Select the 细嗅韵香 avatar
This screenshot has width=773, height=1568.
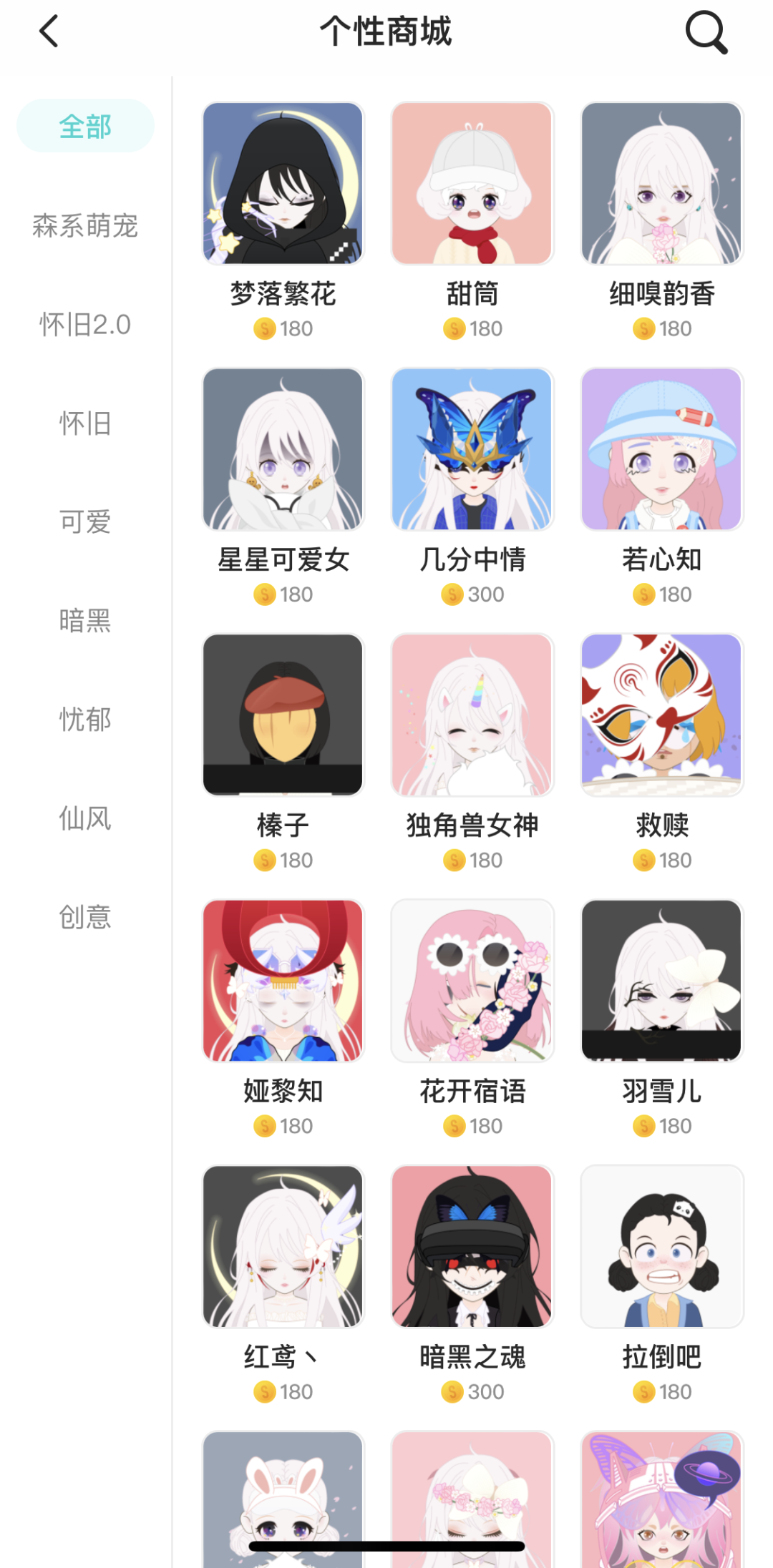662,184
